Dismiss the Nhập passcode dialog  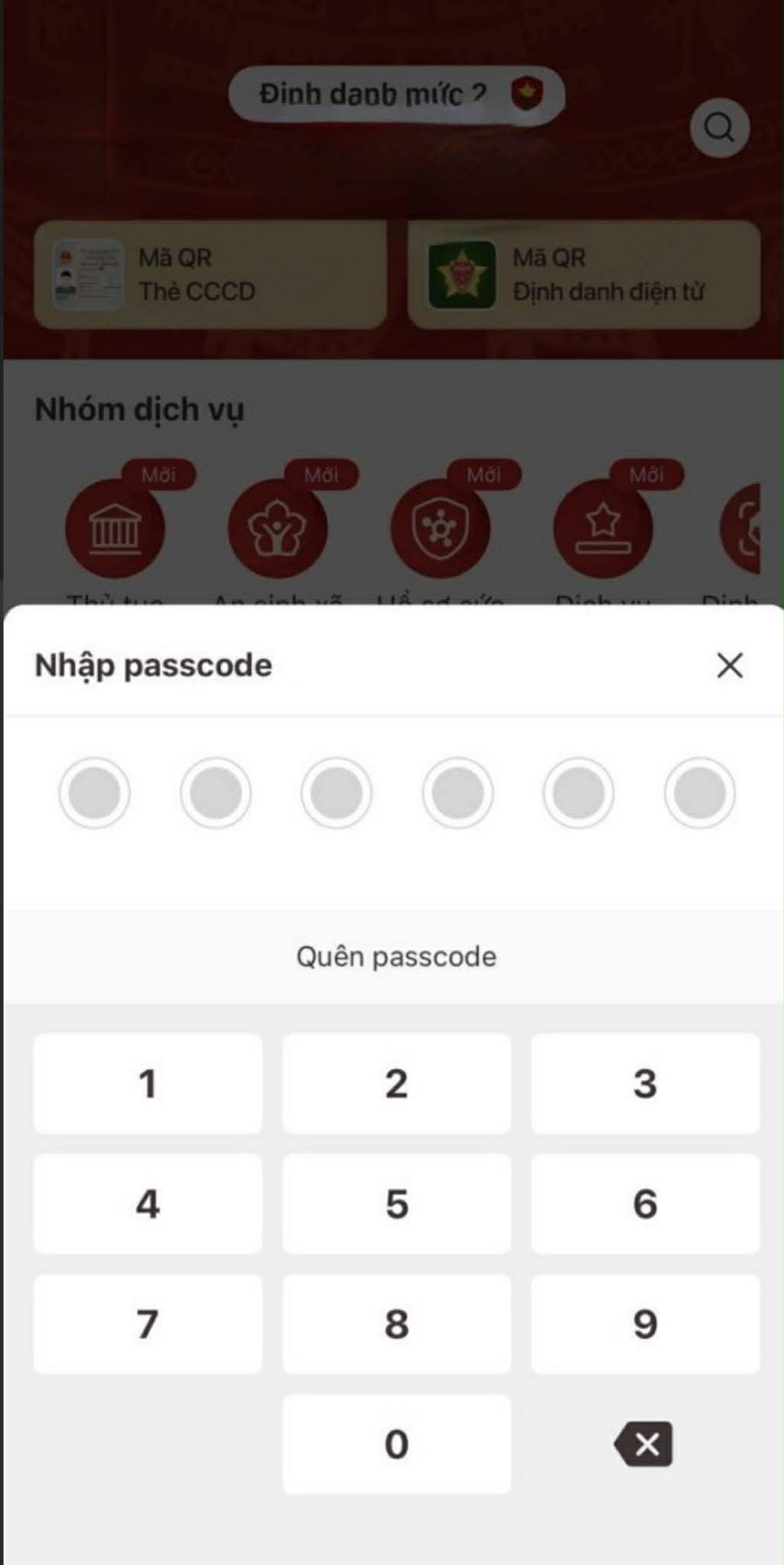point(729,666)
